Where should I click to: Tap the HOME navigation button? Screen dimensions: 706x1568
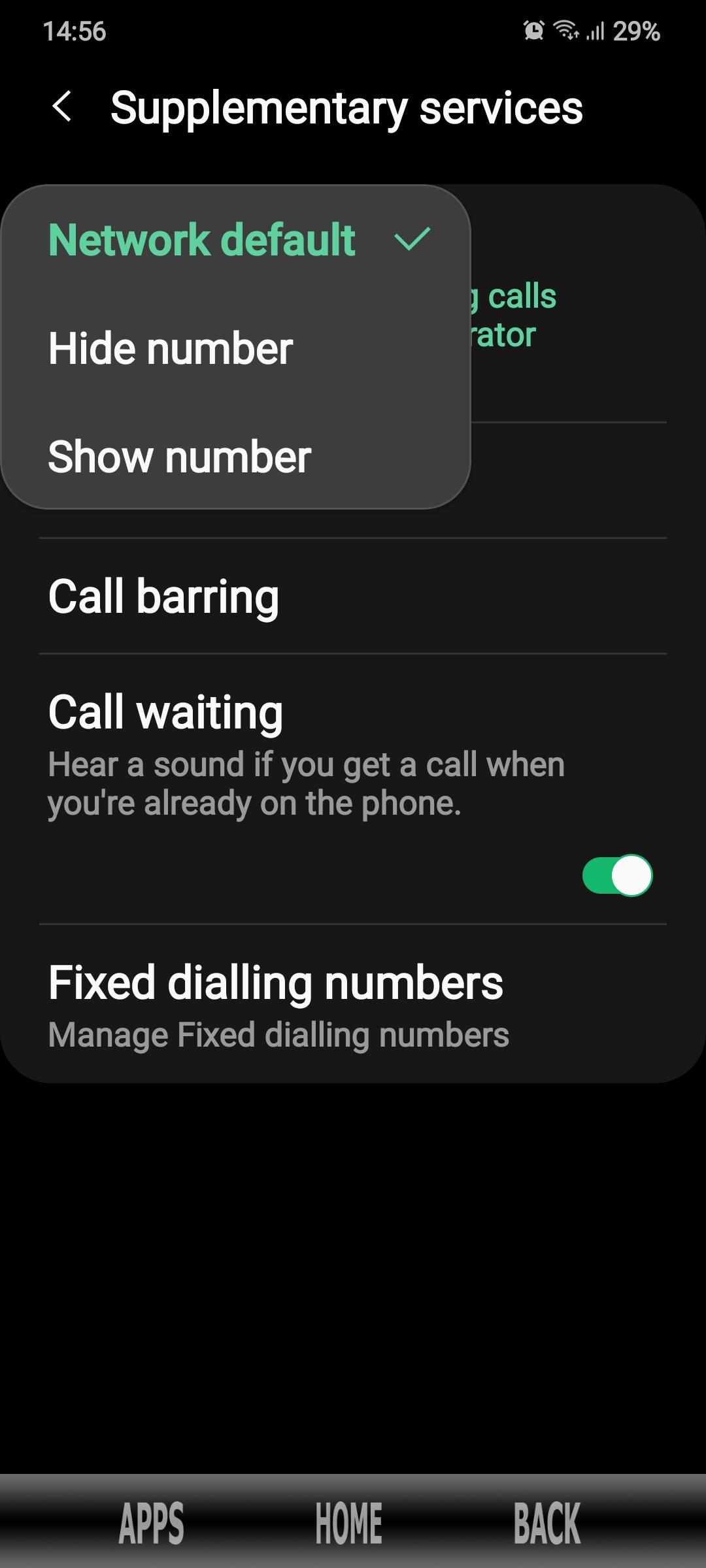(x=348, y=1524)
